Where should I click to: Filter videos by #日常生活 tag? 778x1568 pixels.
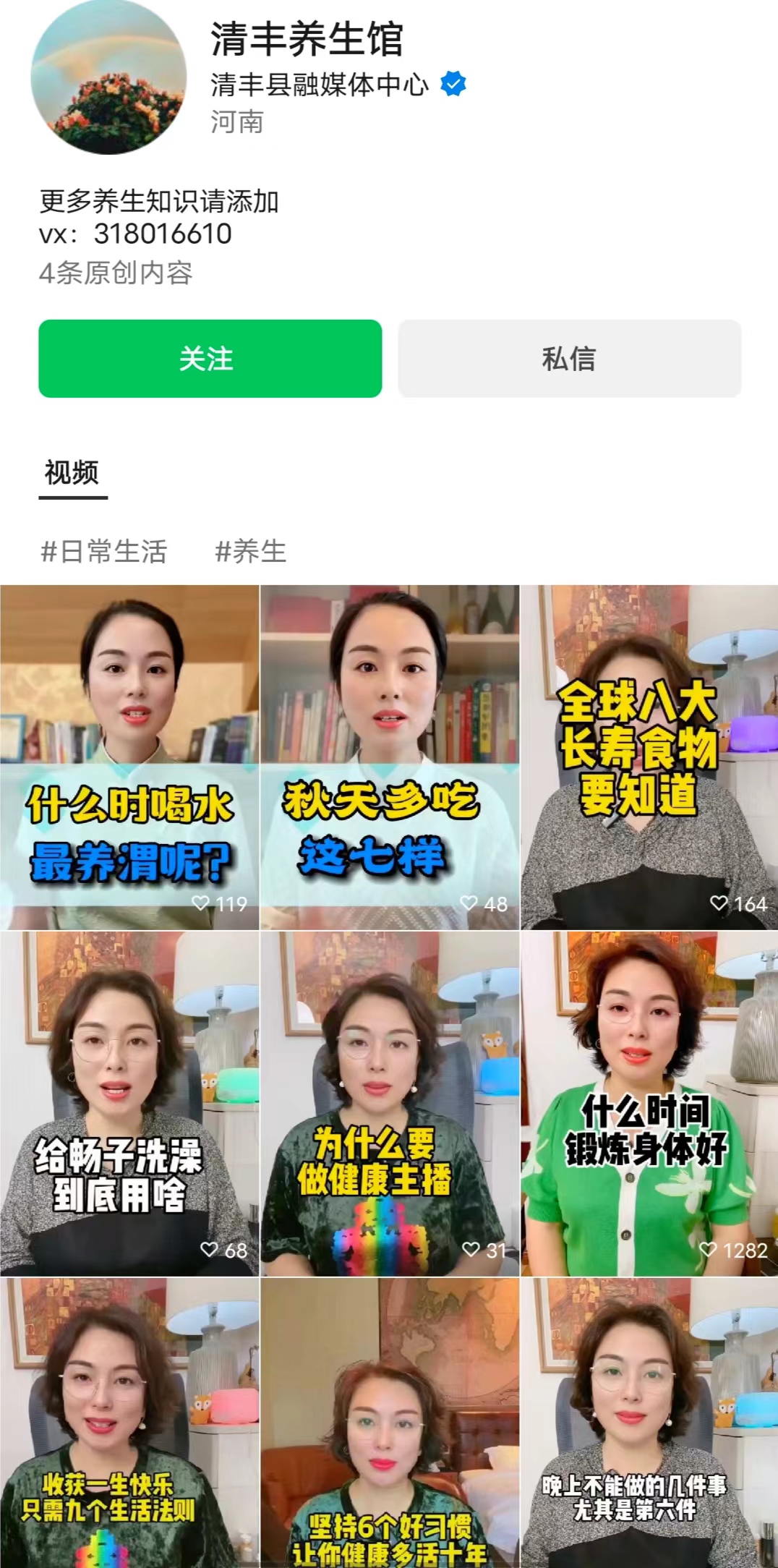click(x=104, y=551)
